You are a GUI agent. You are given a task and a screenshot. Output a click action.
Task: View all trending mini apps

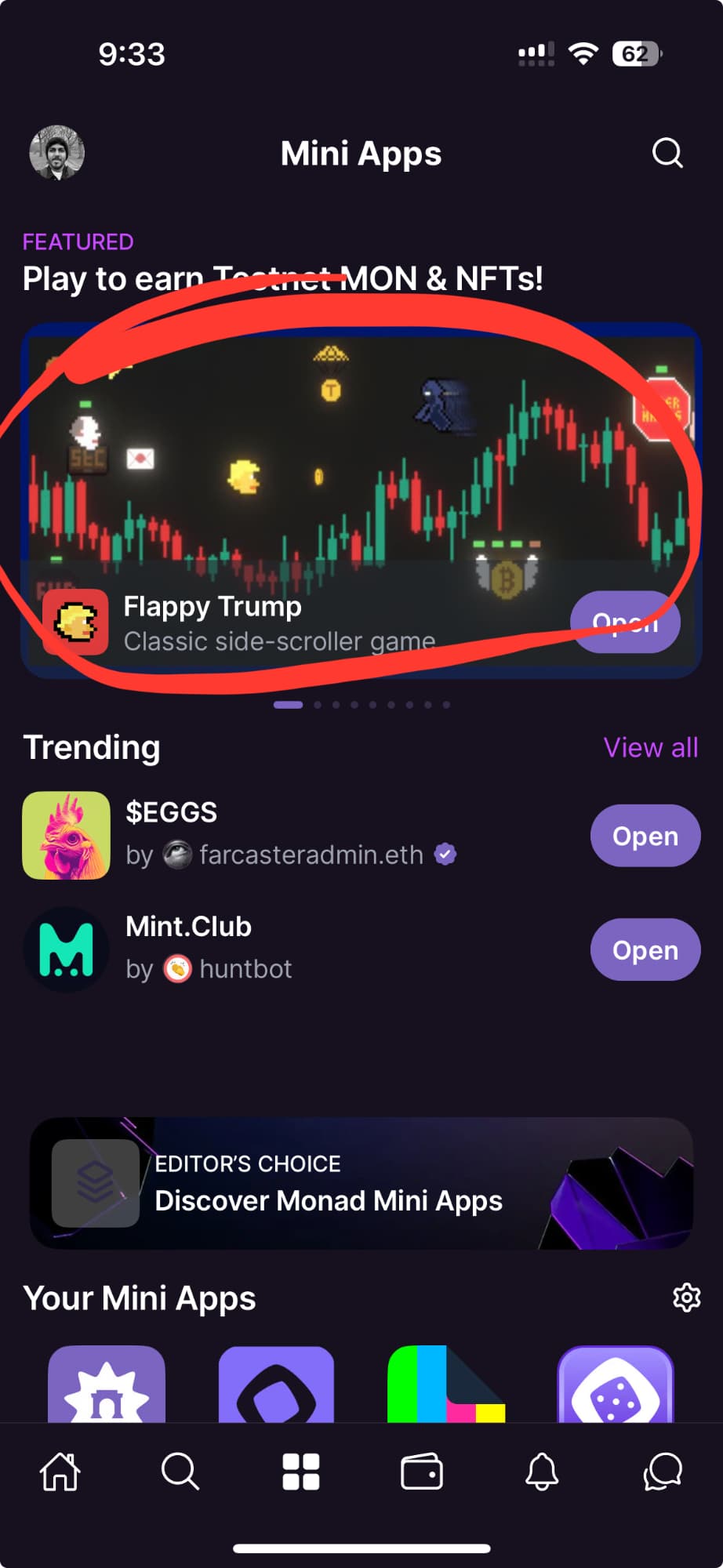tap(650, 748)
